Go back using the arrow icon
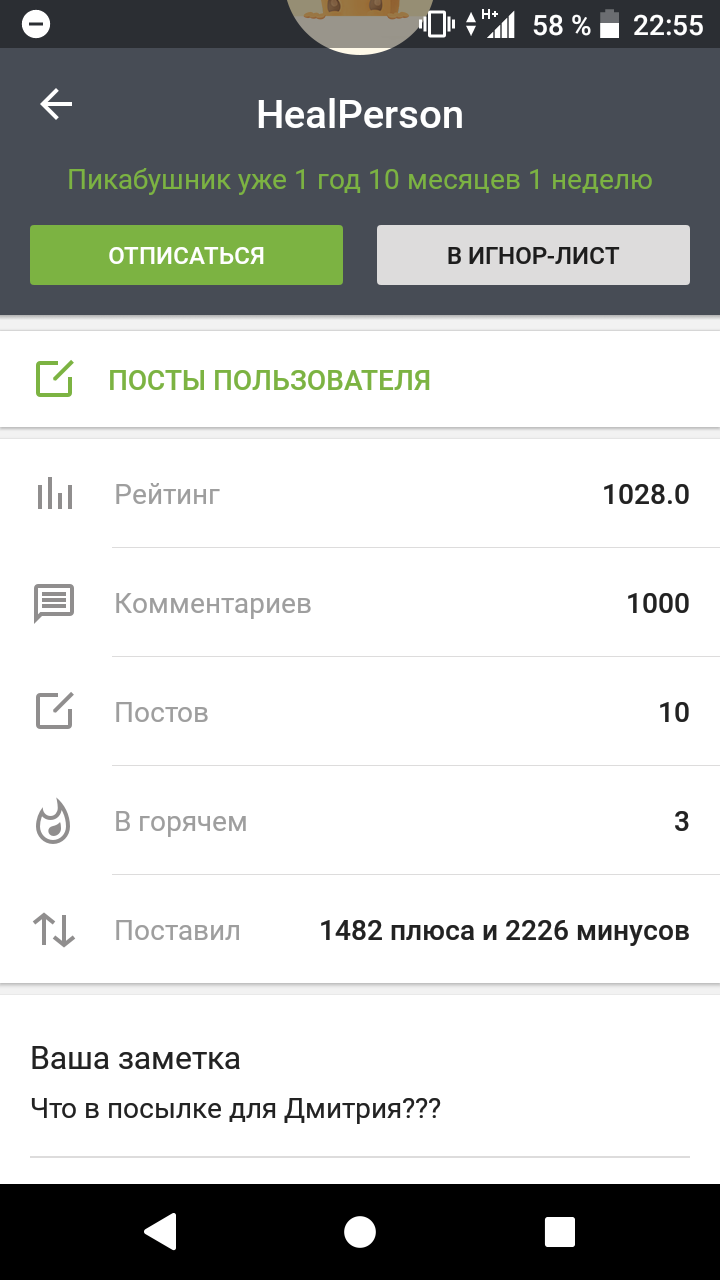The image size is (720, 1280). coord(56,105)
